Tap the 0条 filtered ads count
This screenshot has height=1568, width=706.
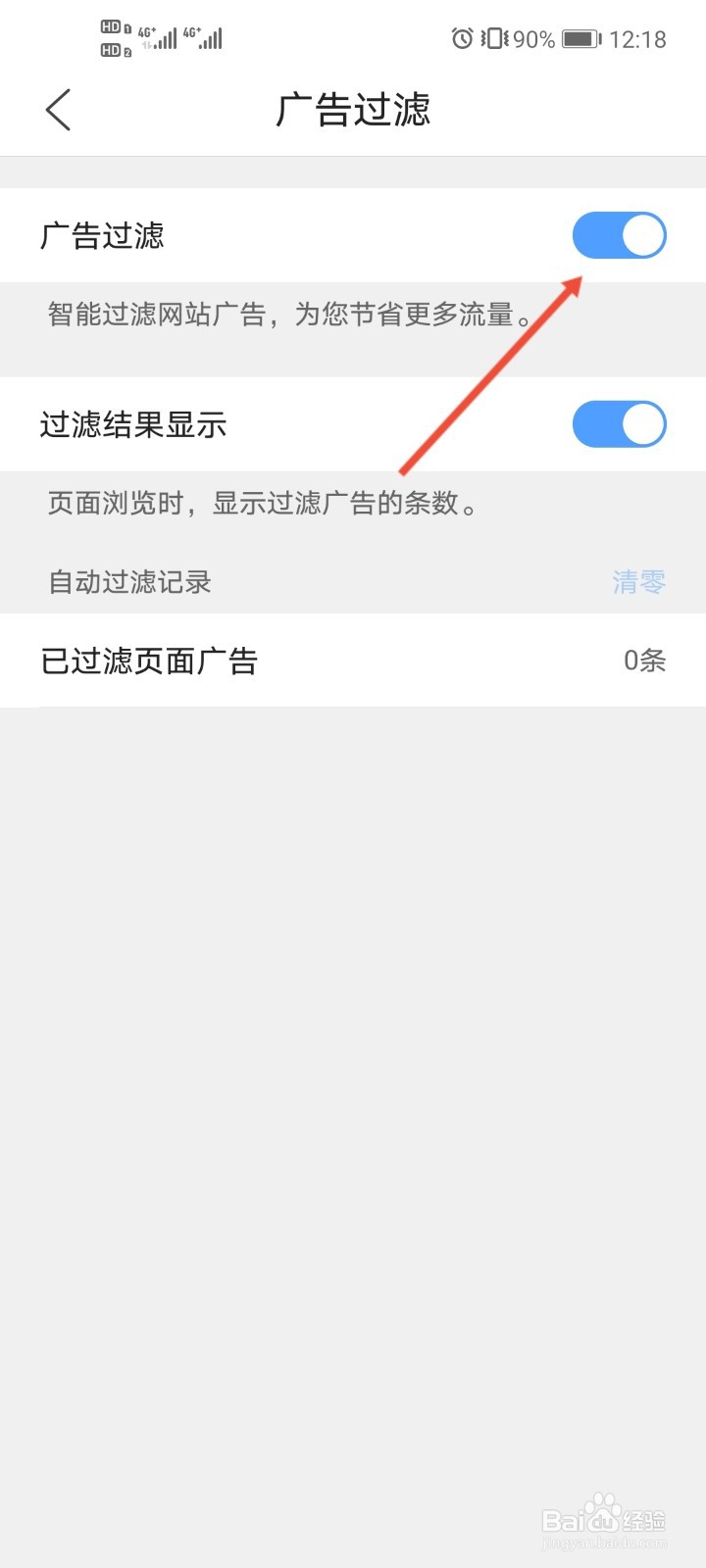point(644,661)
